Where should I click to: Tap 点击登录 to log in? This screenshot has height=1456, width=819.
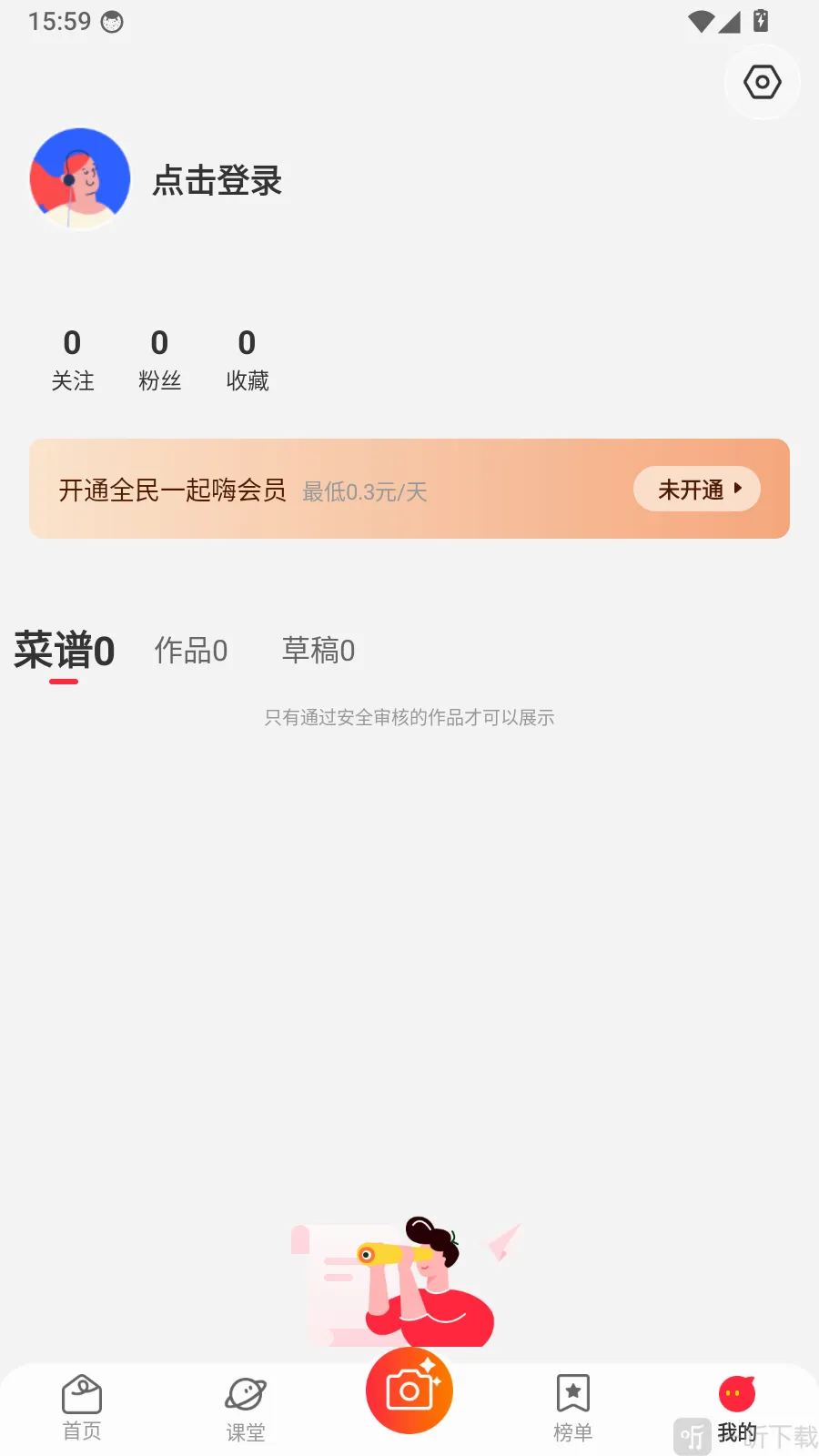point(217,180)
